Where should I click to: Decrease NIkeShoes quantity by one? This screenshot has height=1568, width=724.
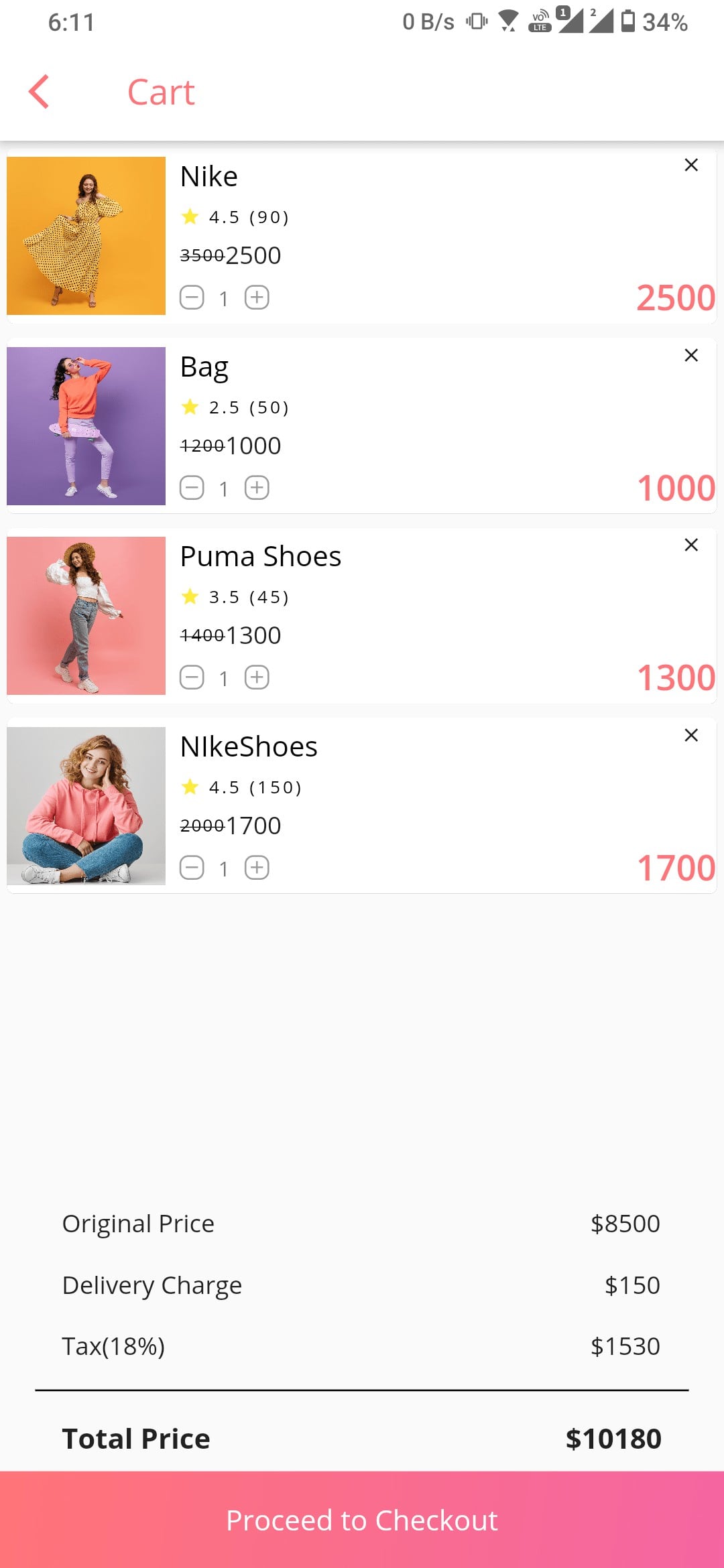tap(192, 868)
